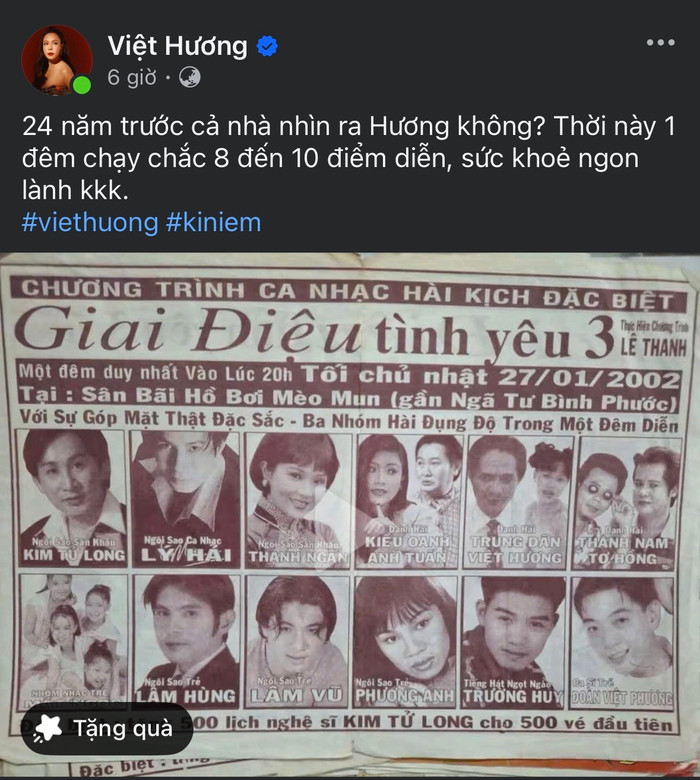The width and height of the screenshot is (700, 780).
Task: Tap the Tặng quà gift button
Action: tap(107, 729)
